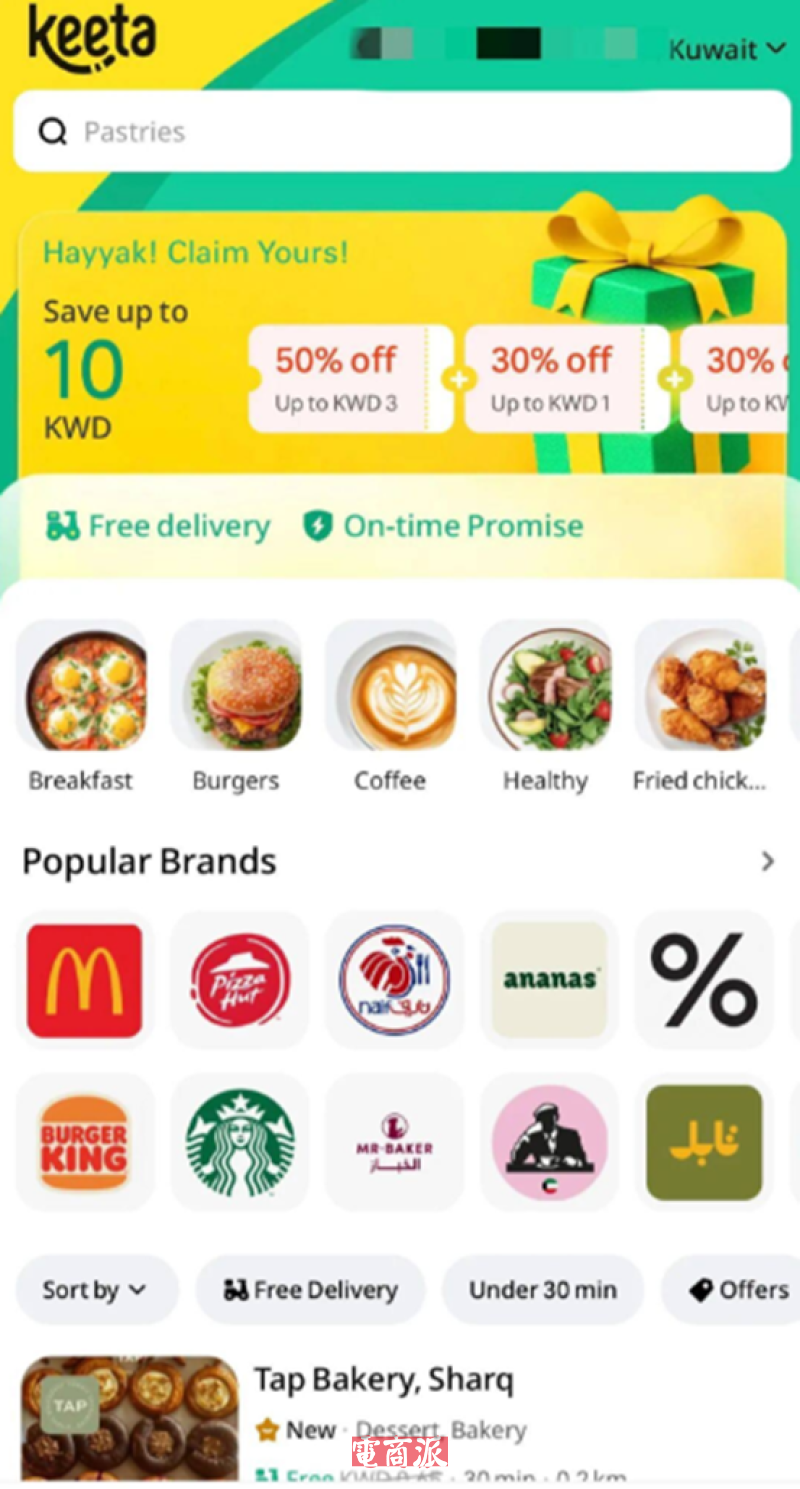800x1489 pixels.
Task: Filter restaurants by Free Delivery
Action: click(310, 1290)
